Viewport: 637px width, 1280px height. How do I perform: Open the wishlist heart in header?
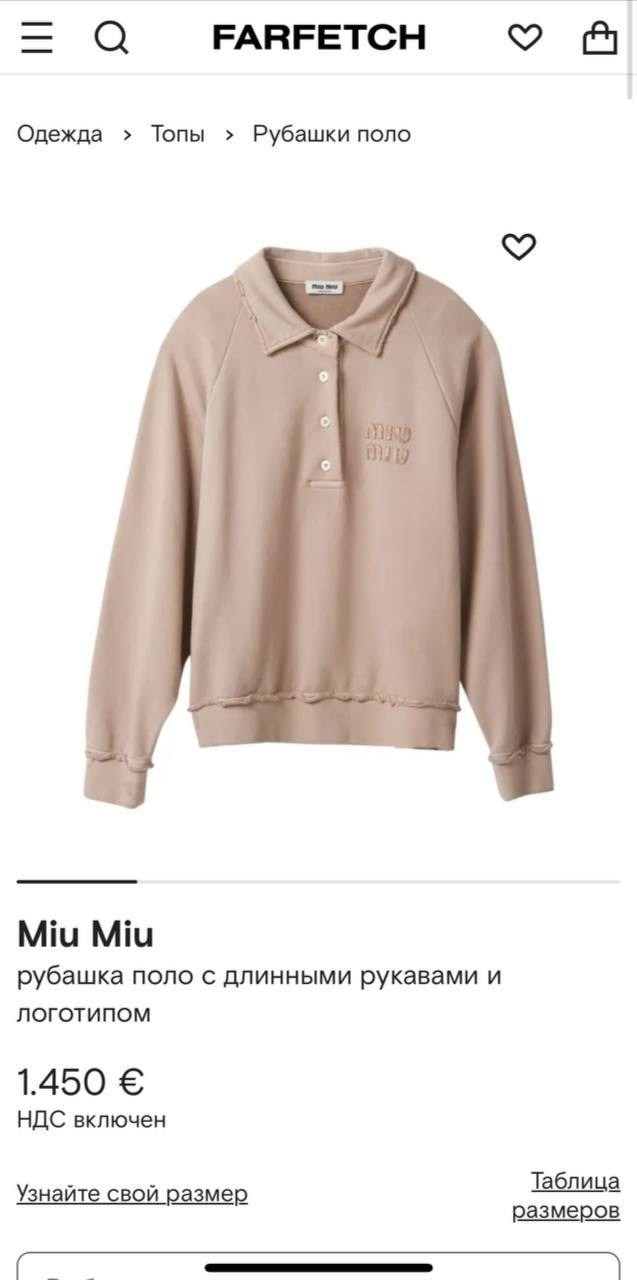(x=525, y=38)
